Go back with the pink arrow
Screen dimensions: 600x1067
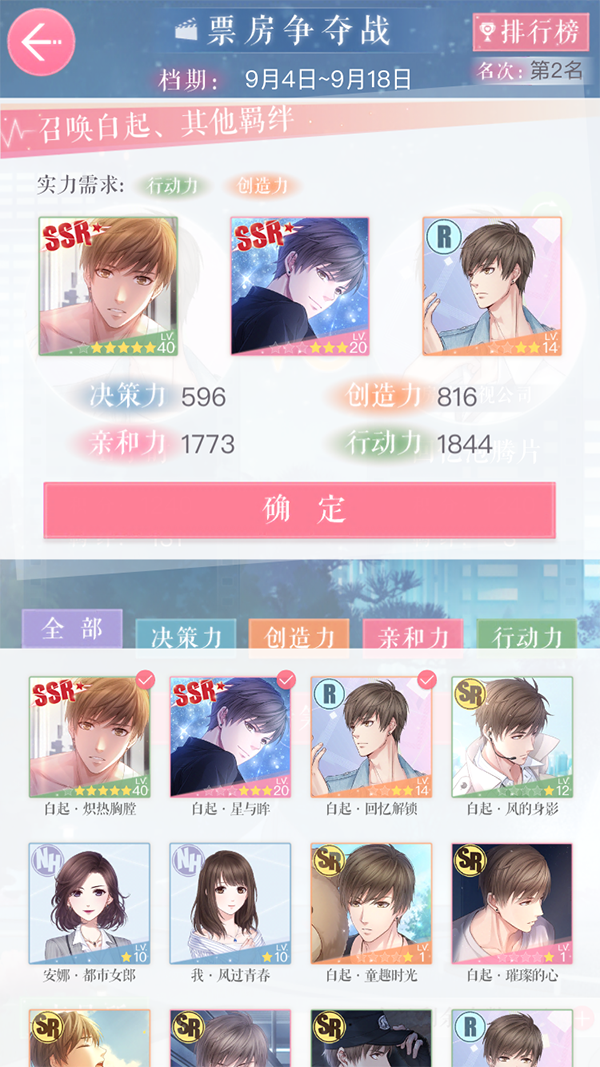pos(41,42)
